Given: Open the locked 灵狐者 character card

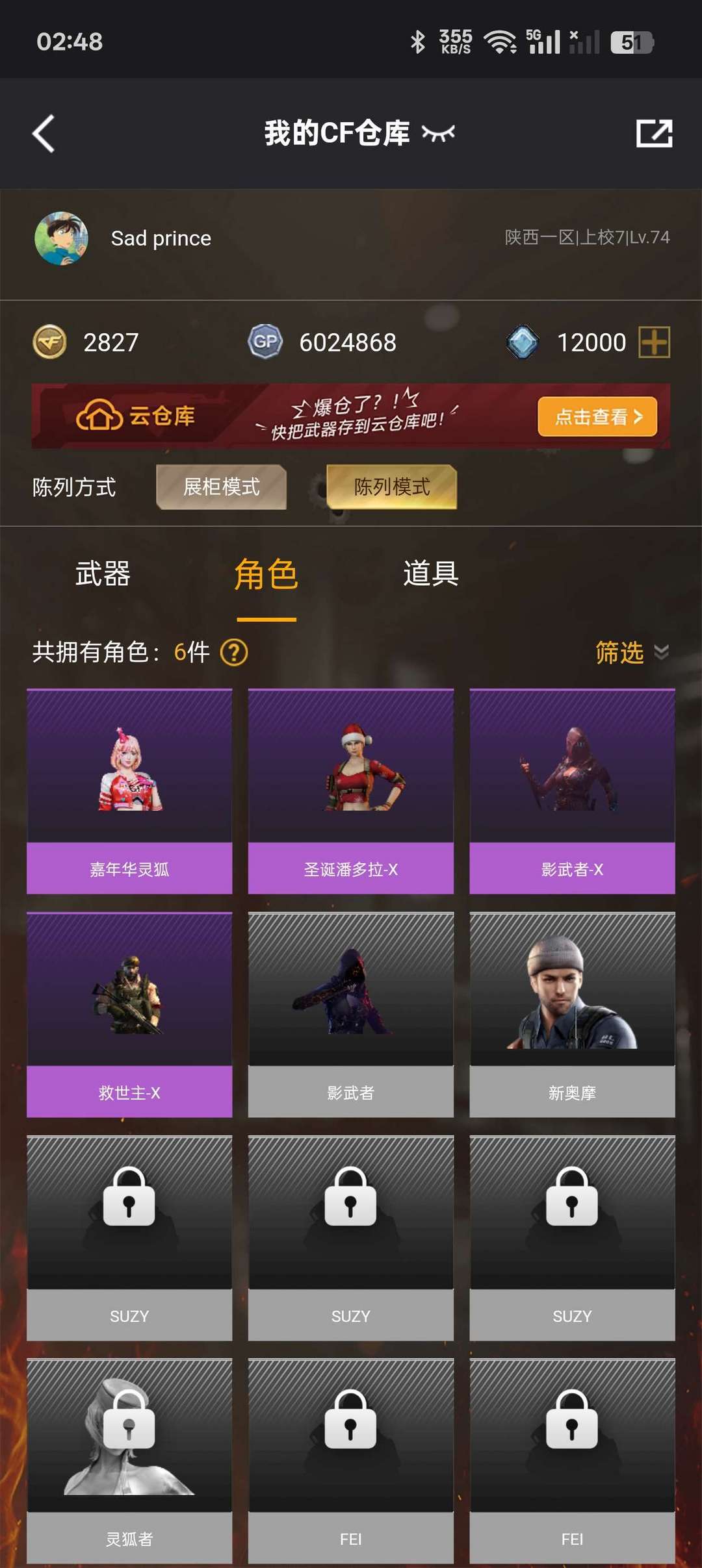Looking at the screenshot, I should [x=129, y=1461].
